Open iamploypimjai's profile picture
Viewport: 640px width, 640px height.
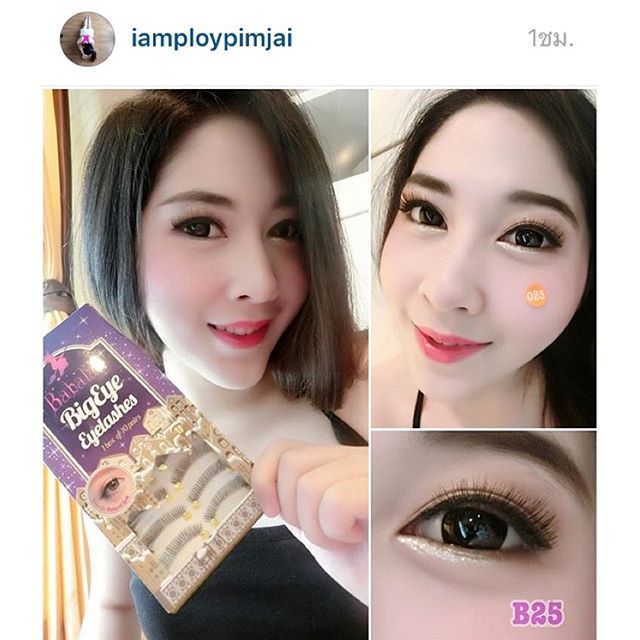pyautogui.click(x=87, y=39)
